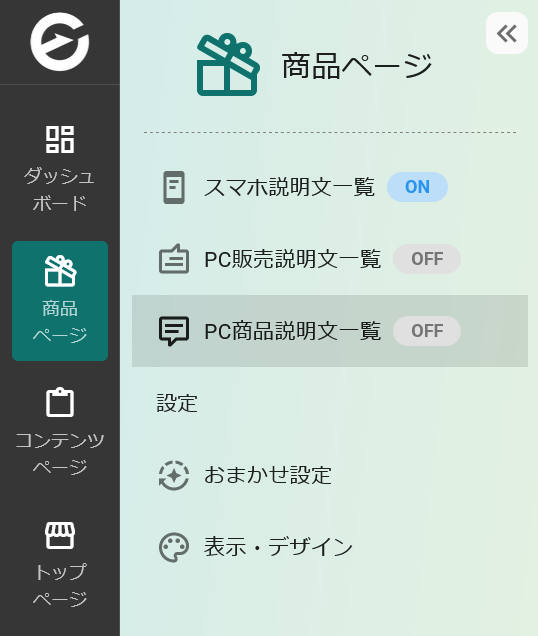This screenshot has height=636, width=538.
Task: Select 商品ページ in the sidebar
Action: pos(60,301)
